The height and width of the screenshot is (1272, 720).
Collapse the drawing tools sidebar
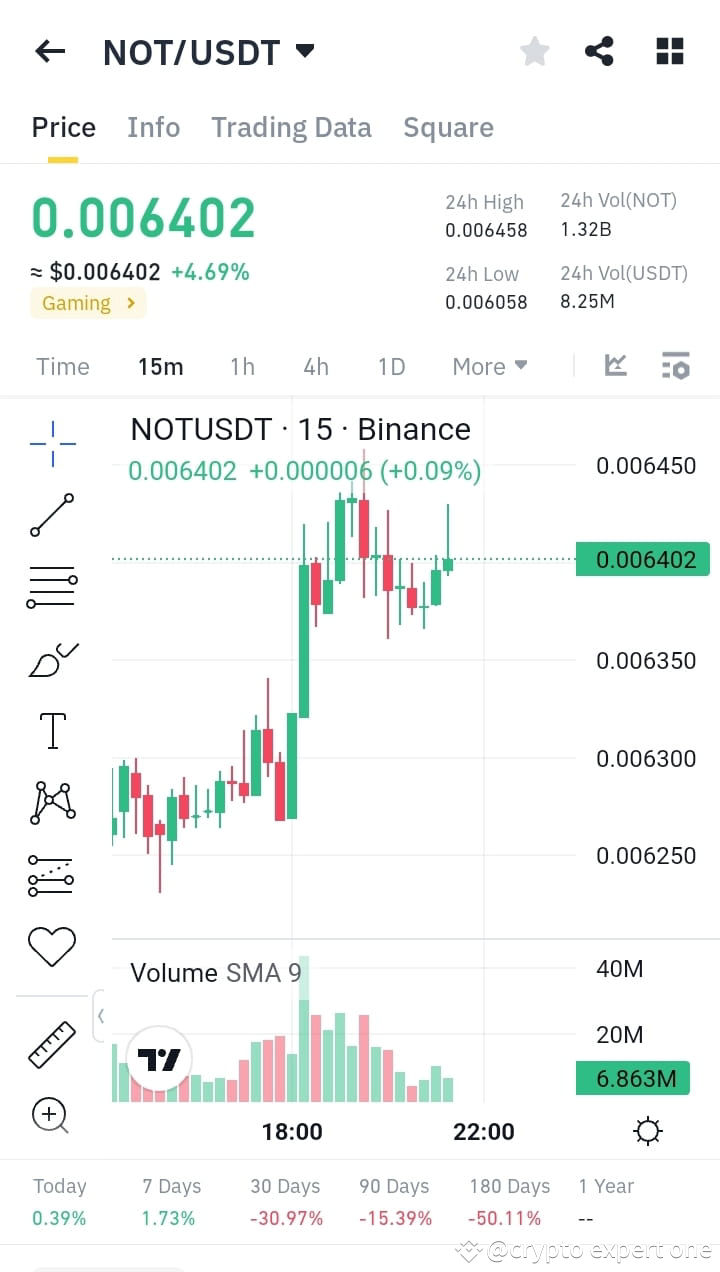coord(101,1015)
